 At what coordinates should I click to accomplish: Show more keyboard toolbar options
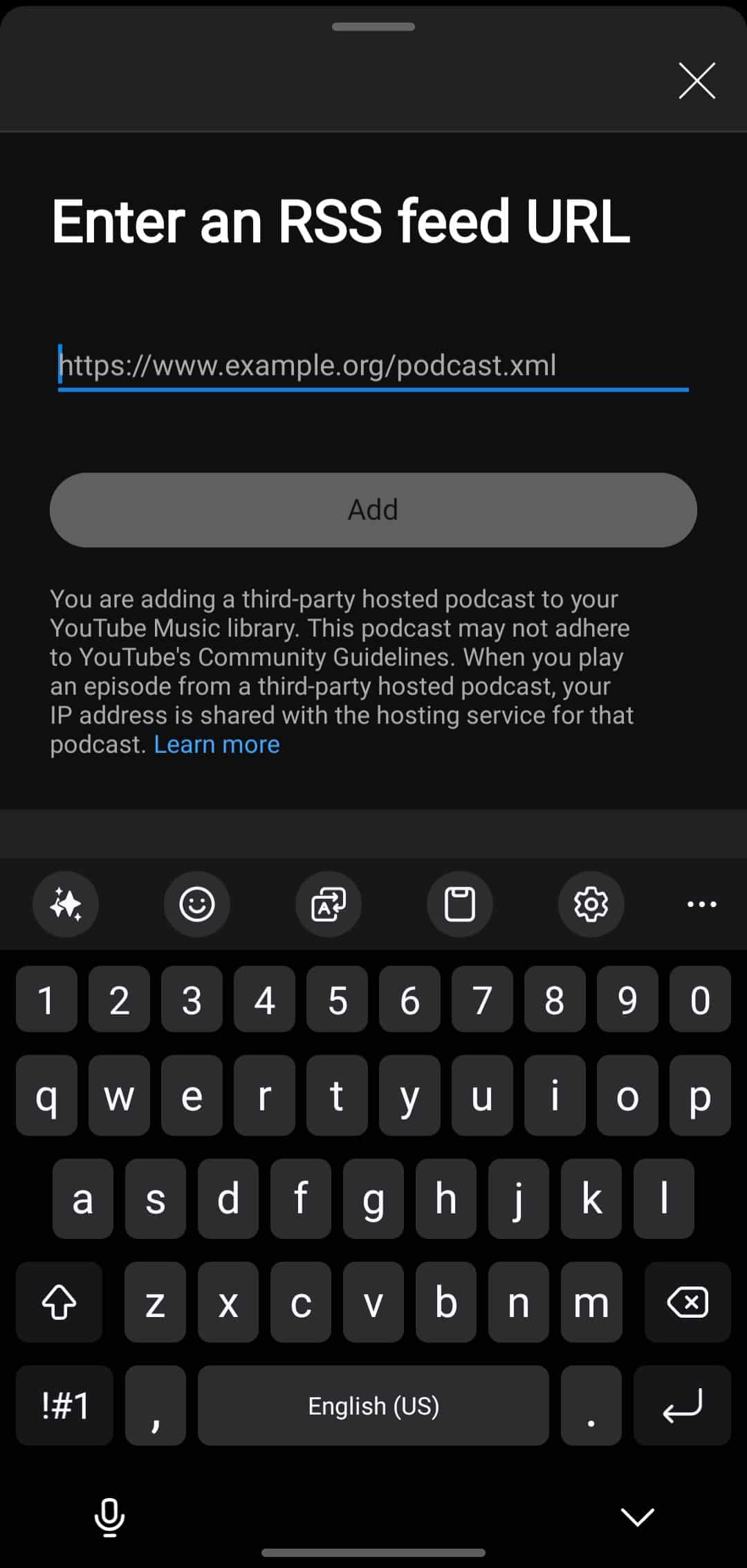click(701, 904)
